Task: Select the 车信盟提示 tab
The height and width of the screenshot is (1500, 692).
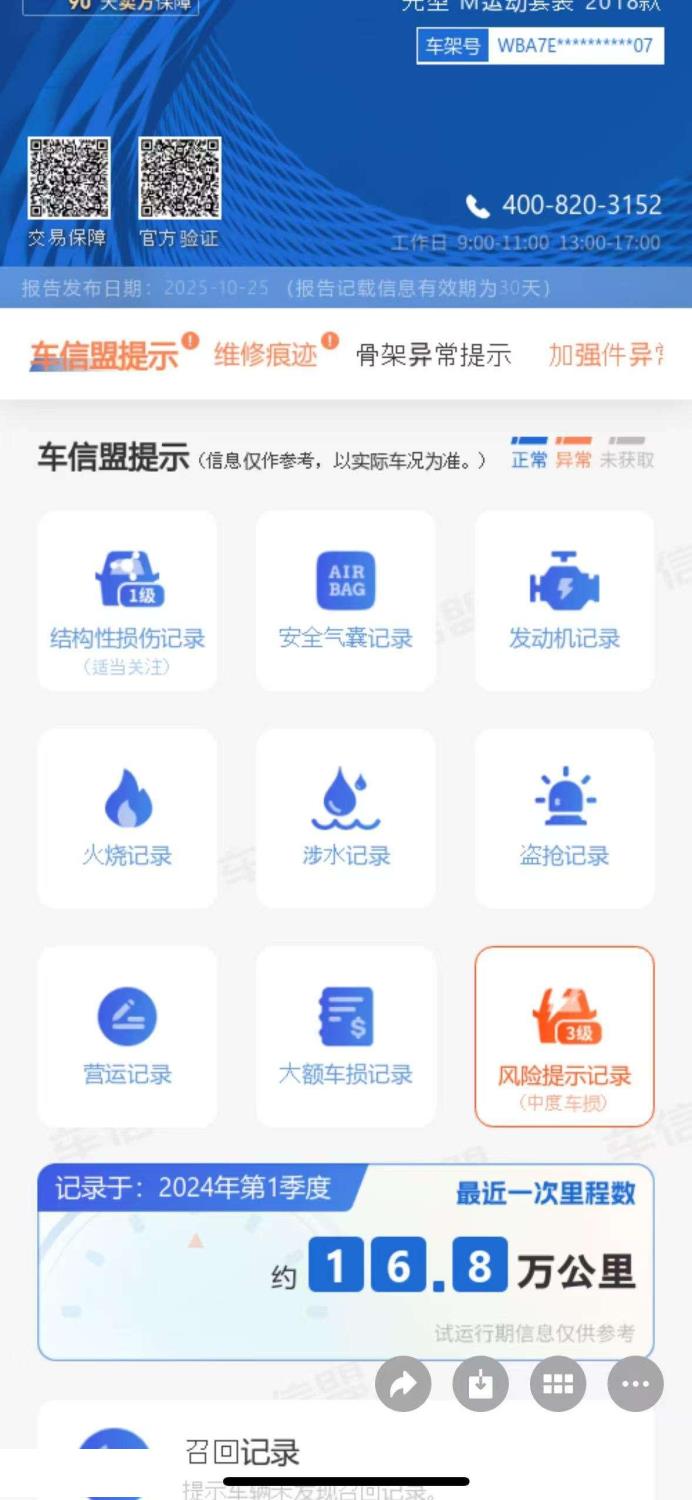Action: (x=104, y=355)
